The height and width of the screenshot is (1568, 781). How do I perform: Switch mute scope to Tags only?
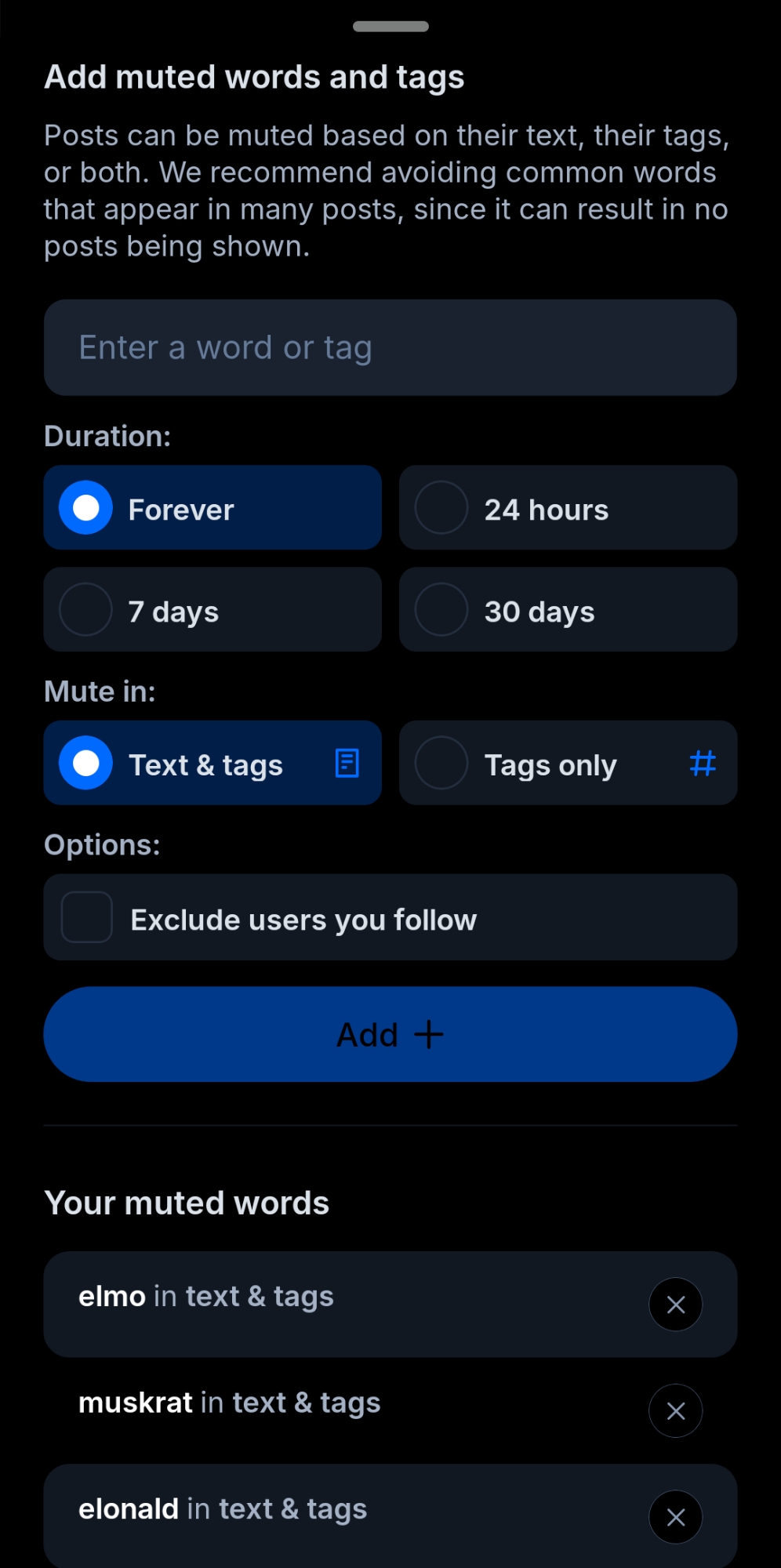568,764
